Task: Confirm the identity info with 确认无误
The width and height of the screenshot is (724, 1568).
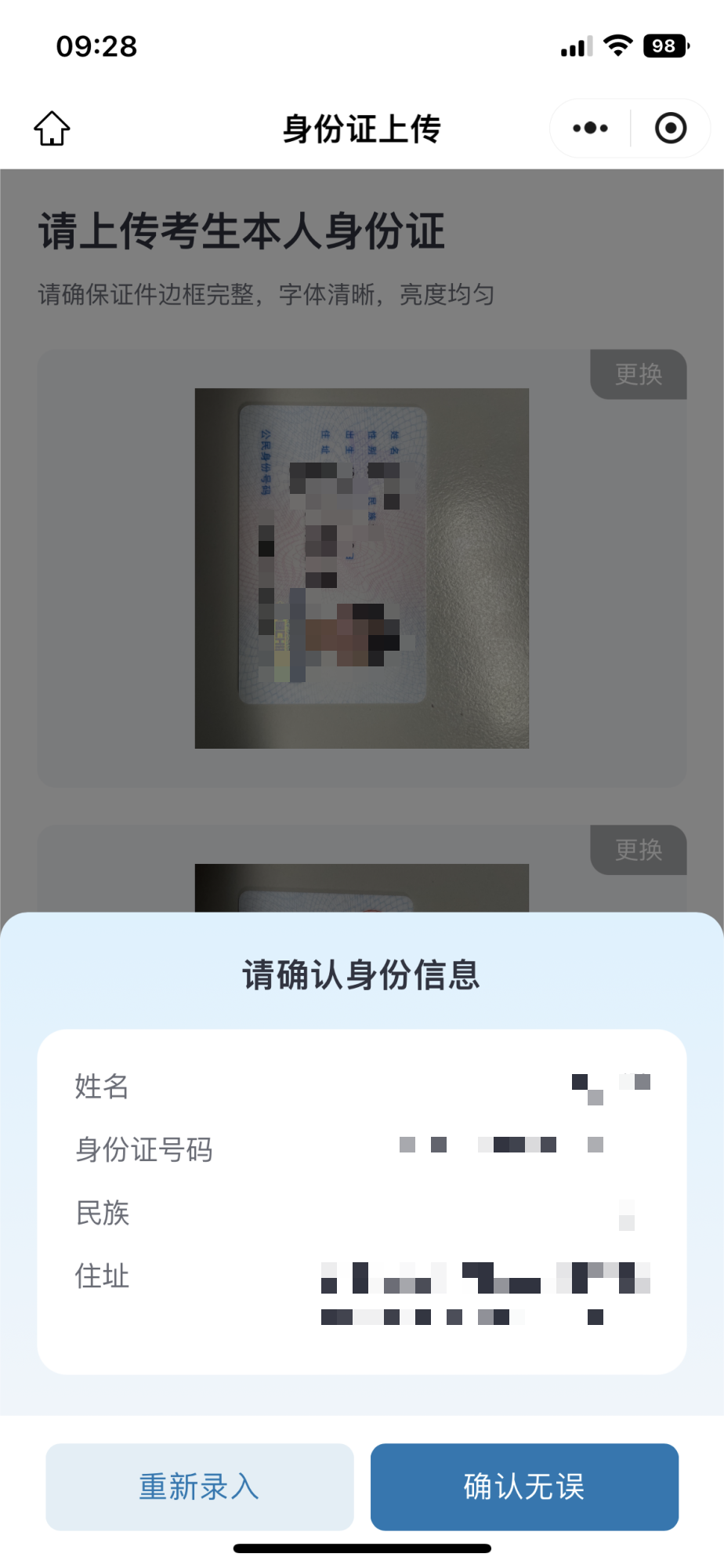Action: [524, 1486]
